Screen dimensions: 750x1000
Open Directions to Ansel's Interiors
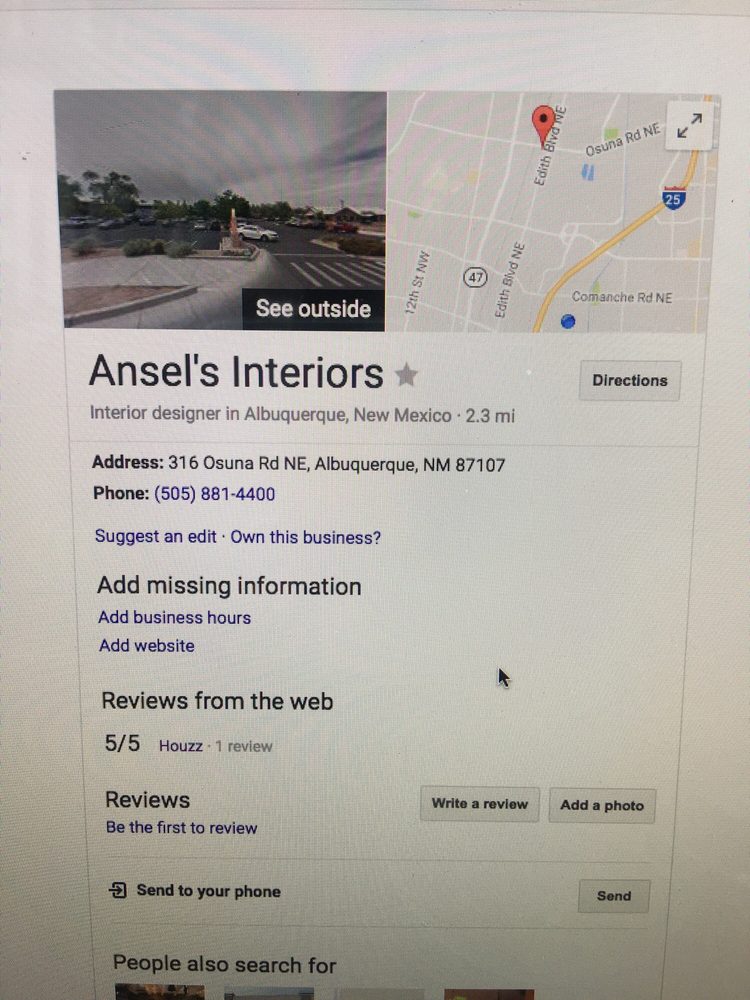tap(629, 380)
